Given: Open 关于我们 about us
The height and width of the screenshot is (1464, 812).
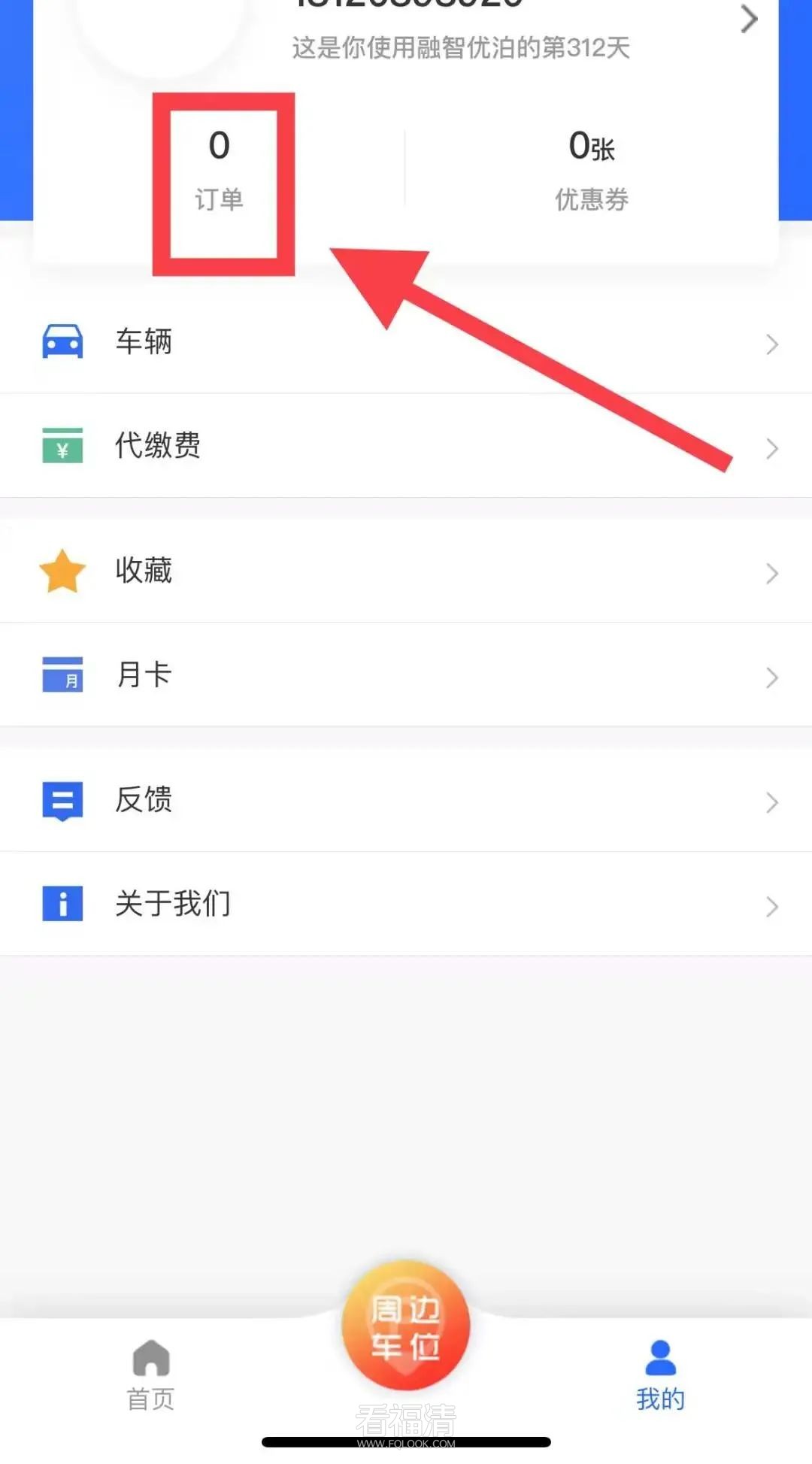Looking at the screenshot, I should 406,904.
